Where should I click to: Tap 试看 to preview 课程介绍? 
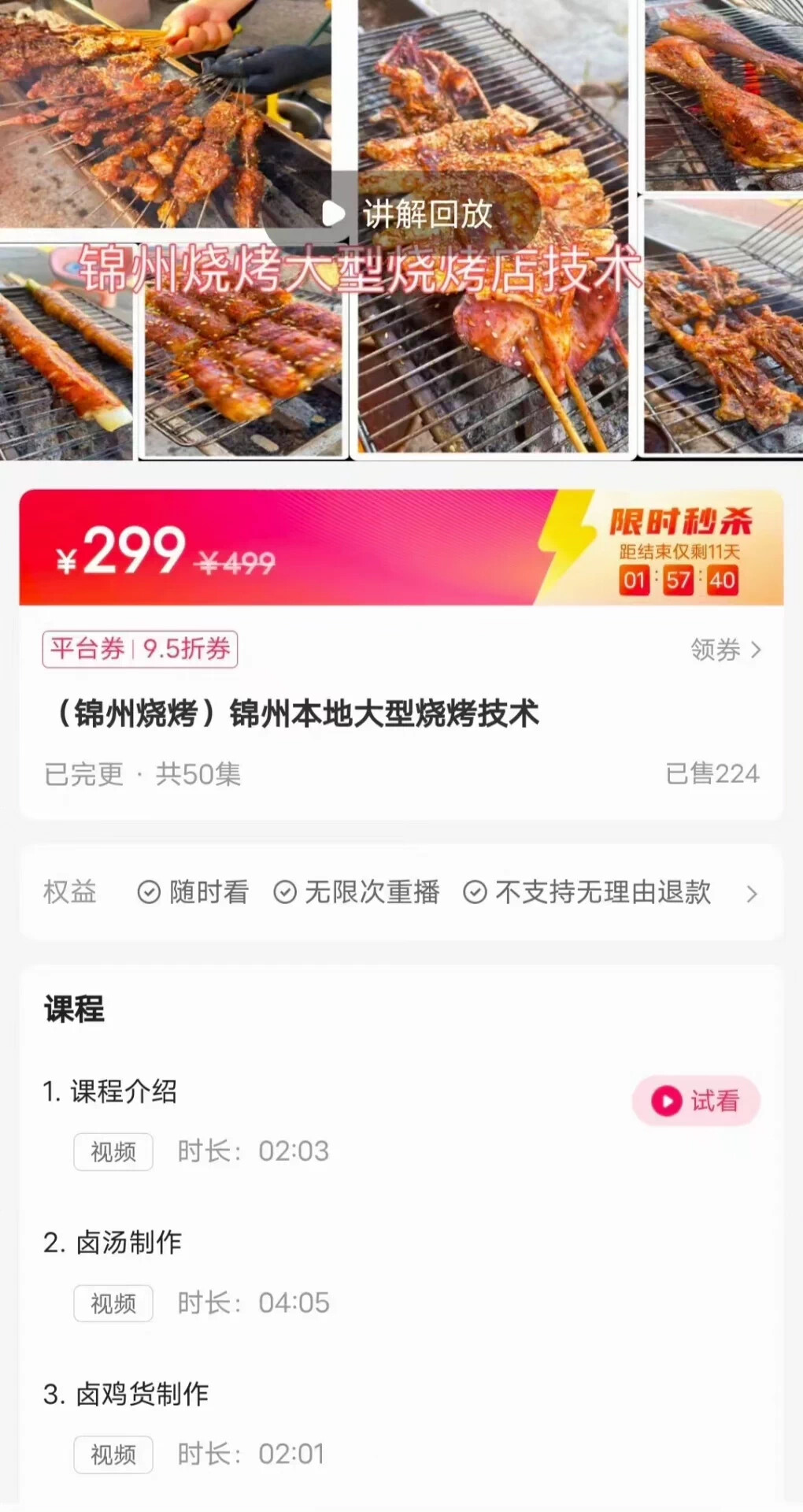(x=696, y=1100)
